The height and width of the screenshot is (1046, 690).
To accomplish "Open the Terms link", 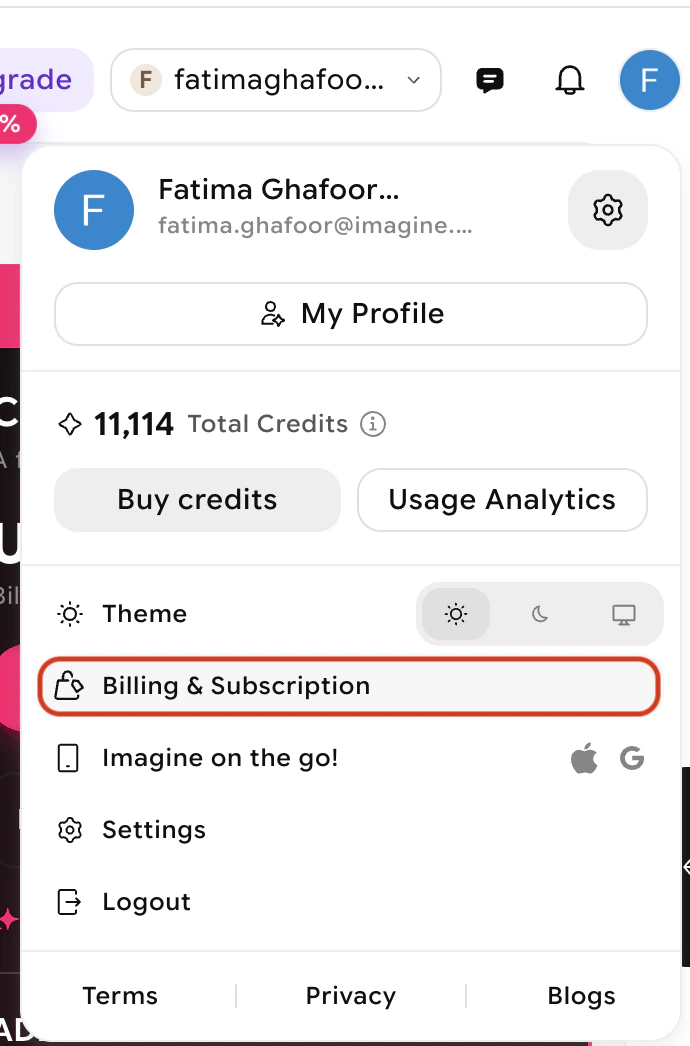I will 120,996.
